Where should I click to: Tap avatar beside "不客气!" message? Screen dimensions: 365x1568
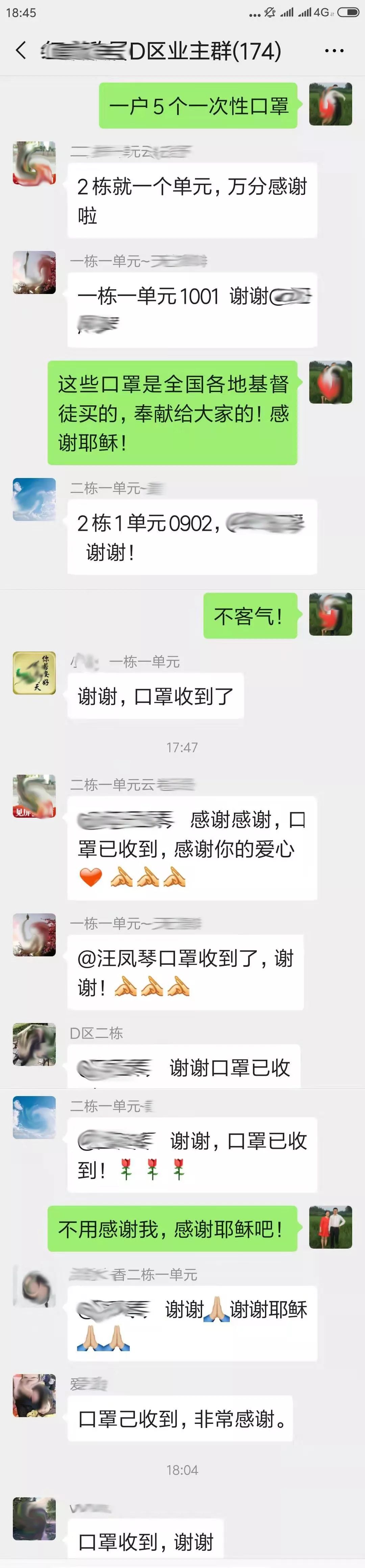pyautogui.click(x=330, y=614)
